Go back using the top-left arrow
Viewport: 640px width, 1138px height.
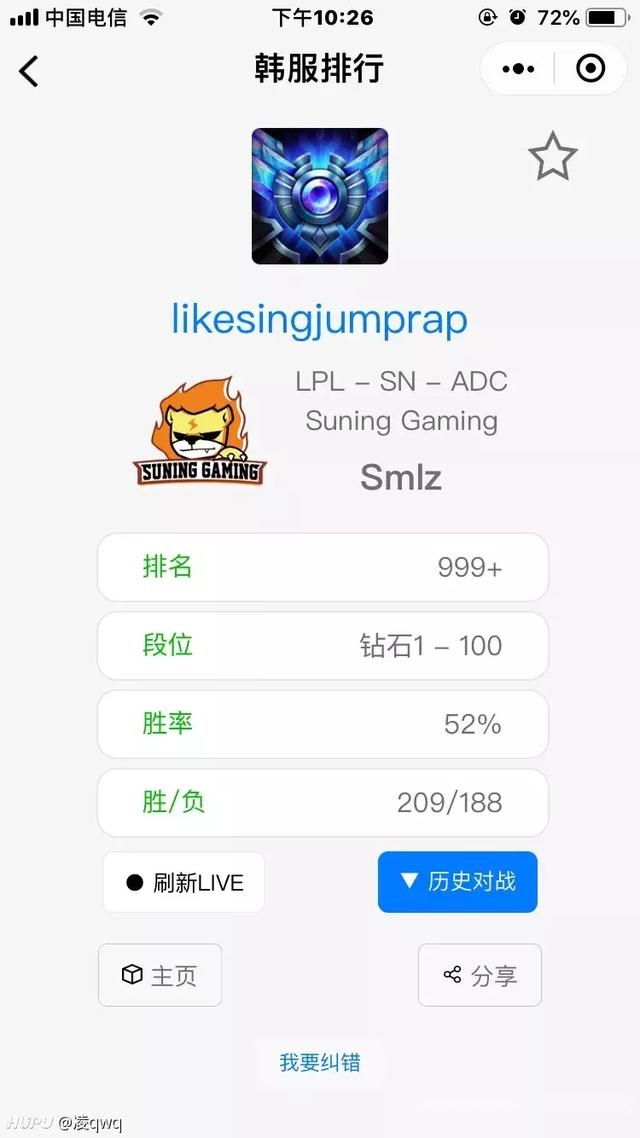click(x=28, y=71)
